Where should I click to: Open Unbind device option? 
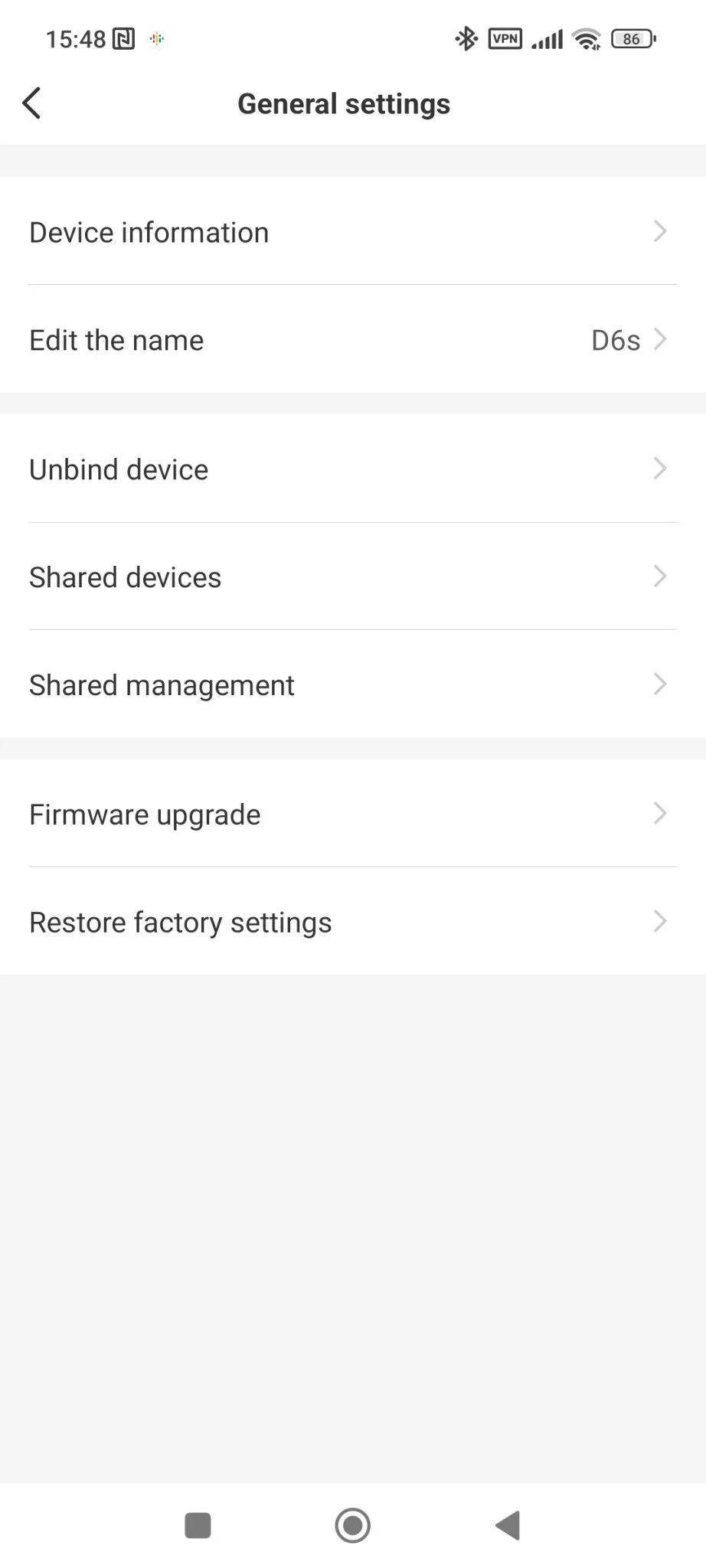tap(352, 469)
